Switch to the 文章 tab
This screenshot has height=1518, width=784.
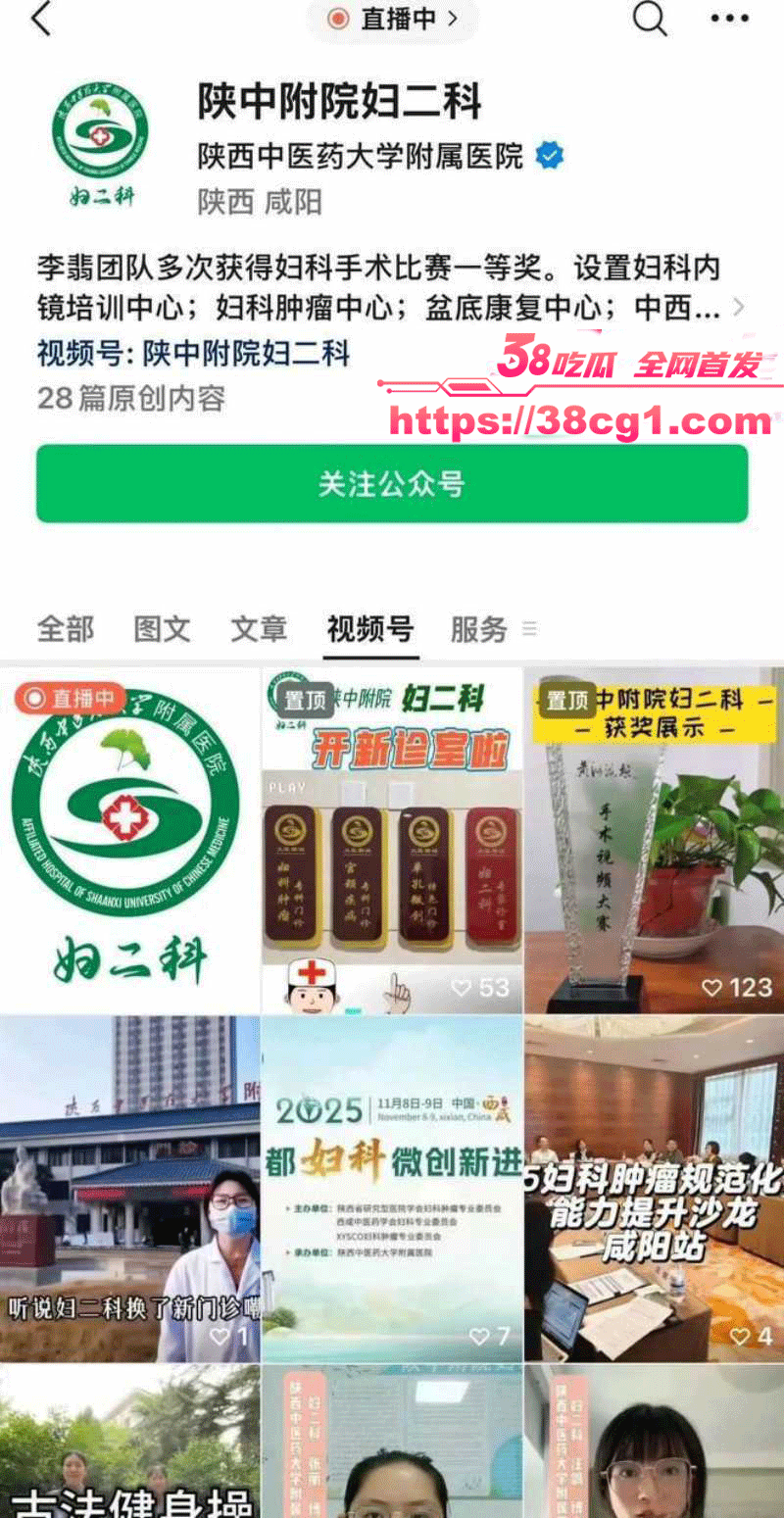(258, 630)
